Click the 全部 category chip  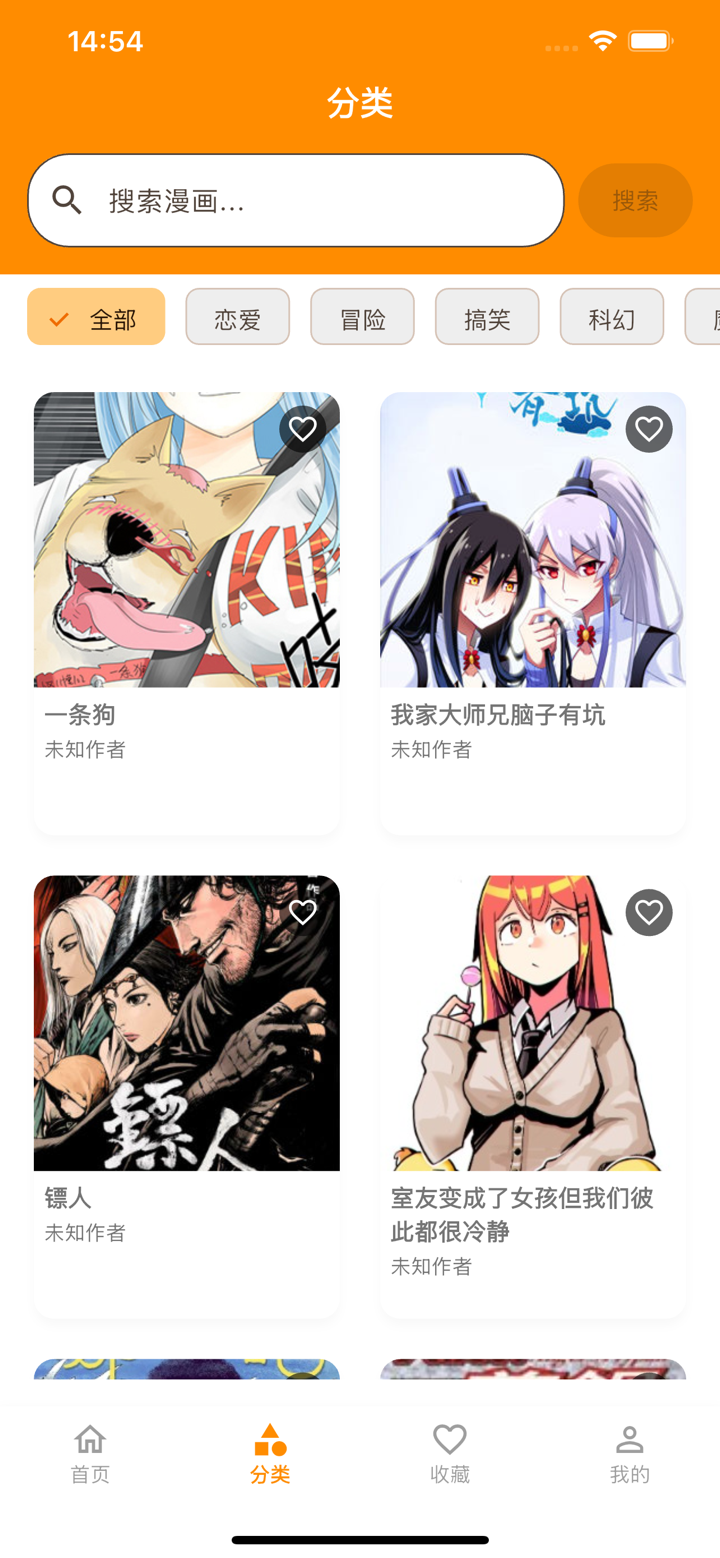pos(96,316)
